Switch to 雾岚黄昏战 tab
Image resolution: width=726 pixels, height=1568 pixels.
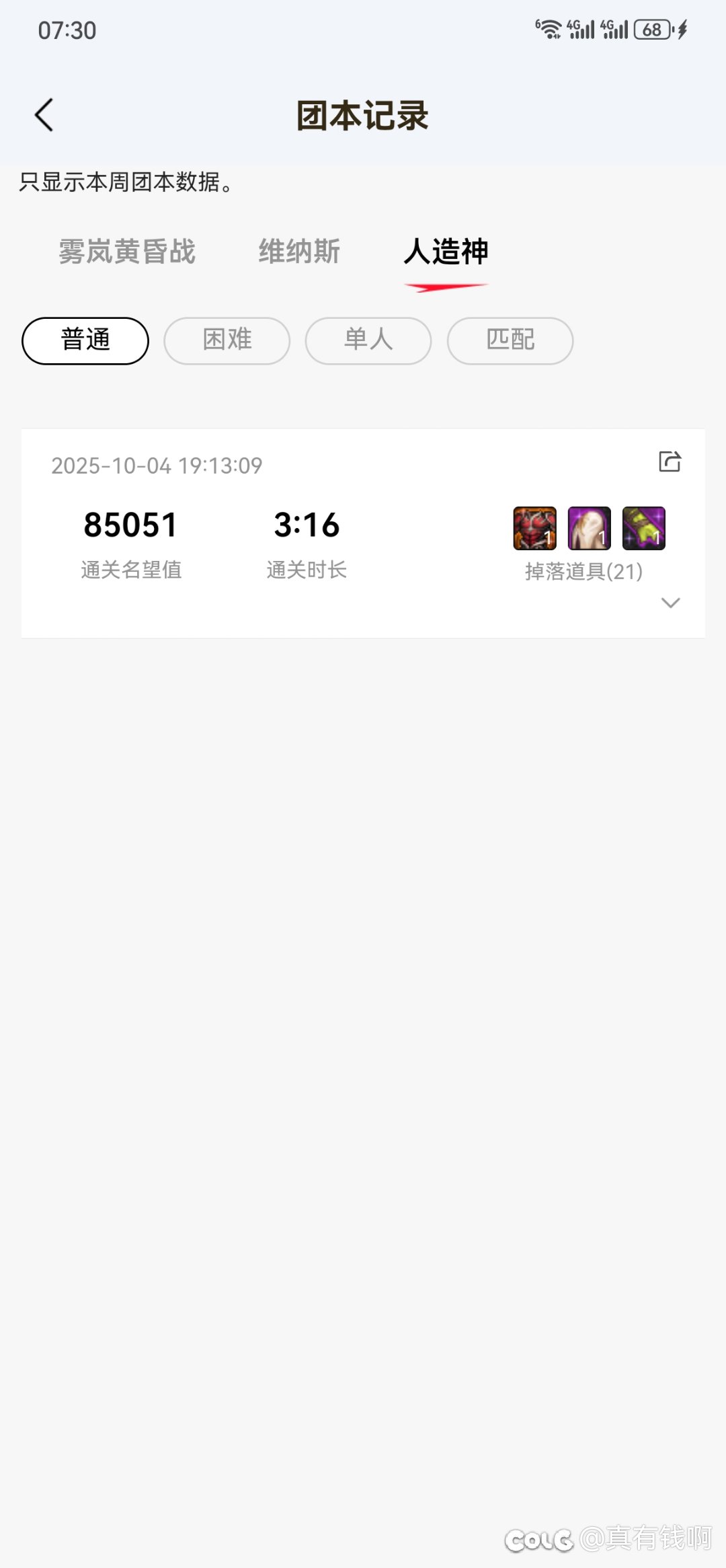[x=127, y=252]
